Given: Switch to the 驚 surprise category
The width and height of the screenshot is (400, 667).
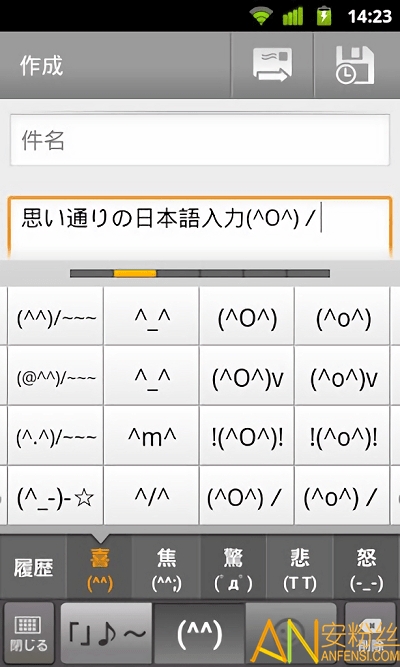Looking at the screenshot, I should tap(233, 567).
